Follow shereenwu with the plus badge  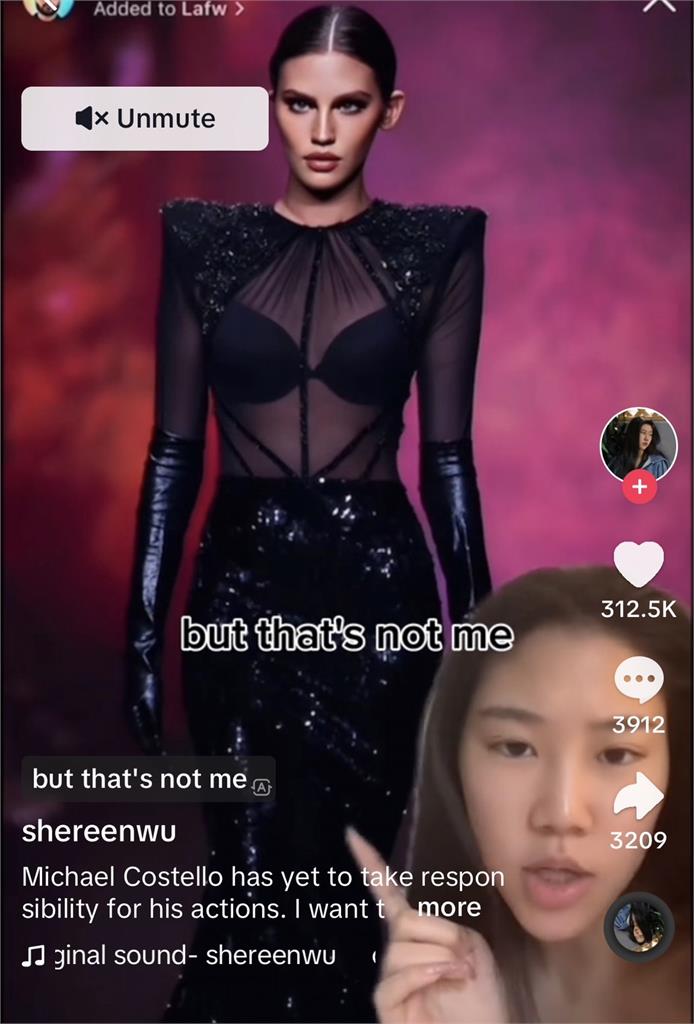639,487
